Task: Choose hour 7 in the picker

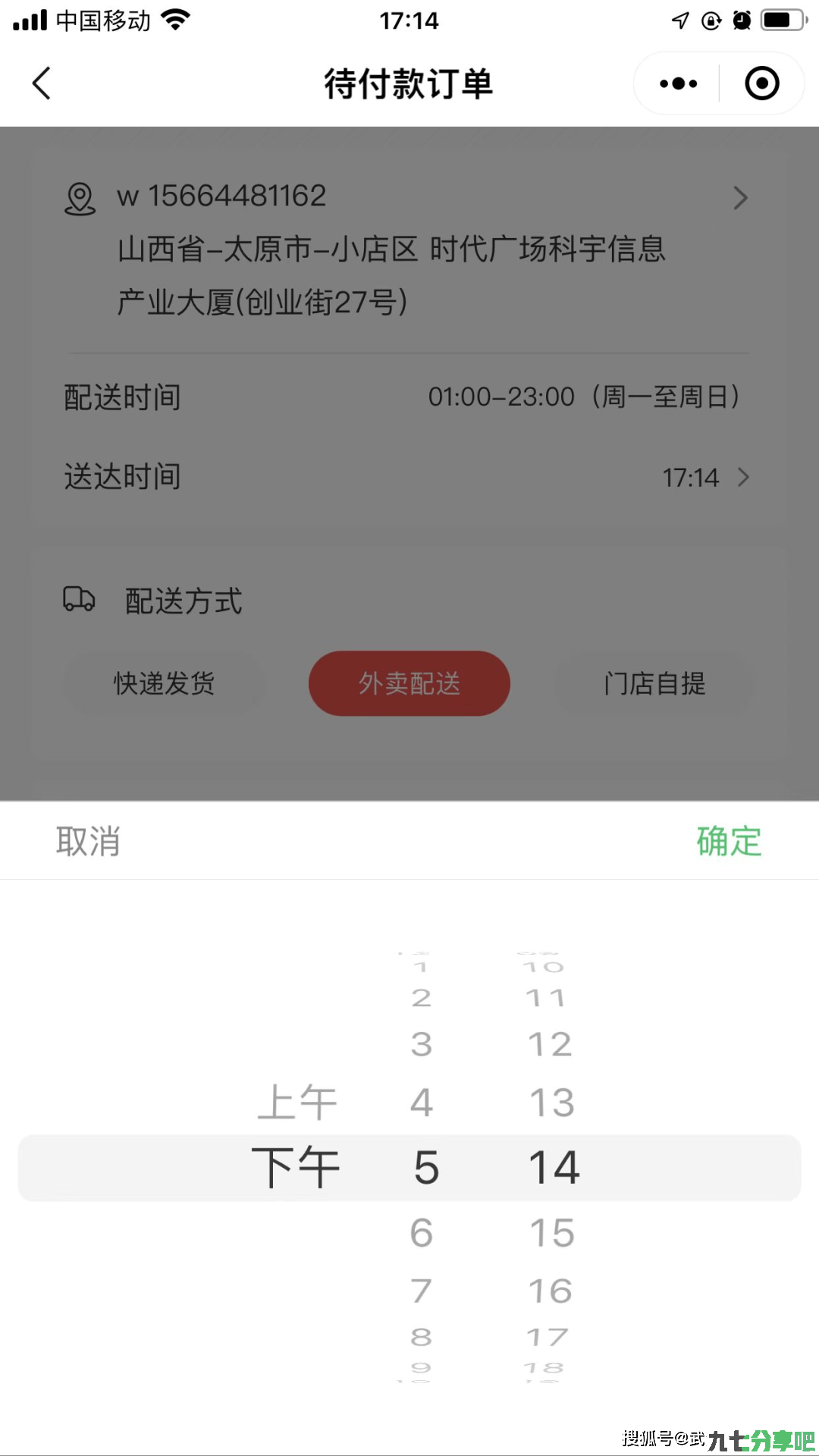Action: [422, 1291]
